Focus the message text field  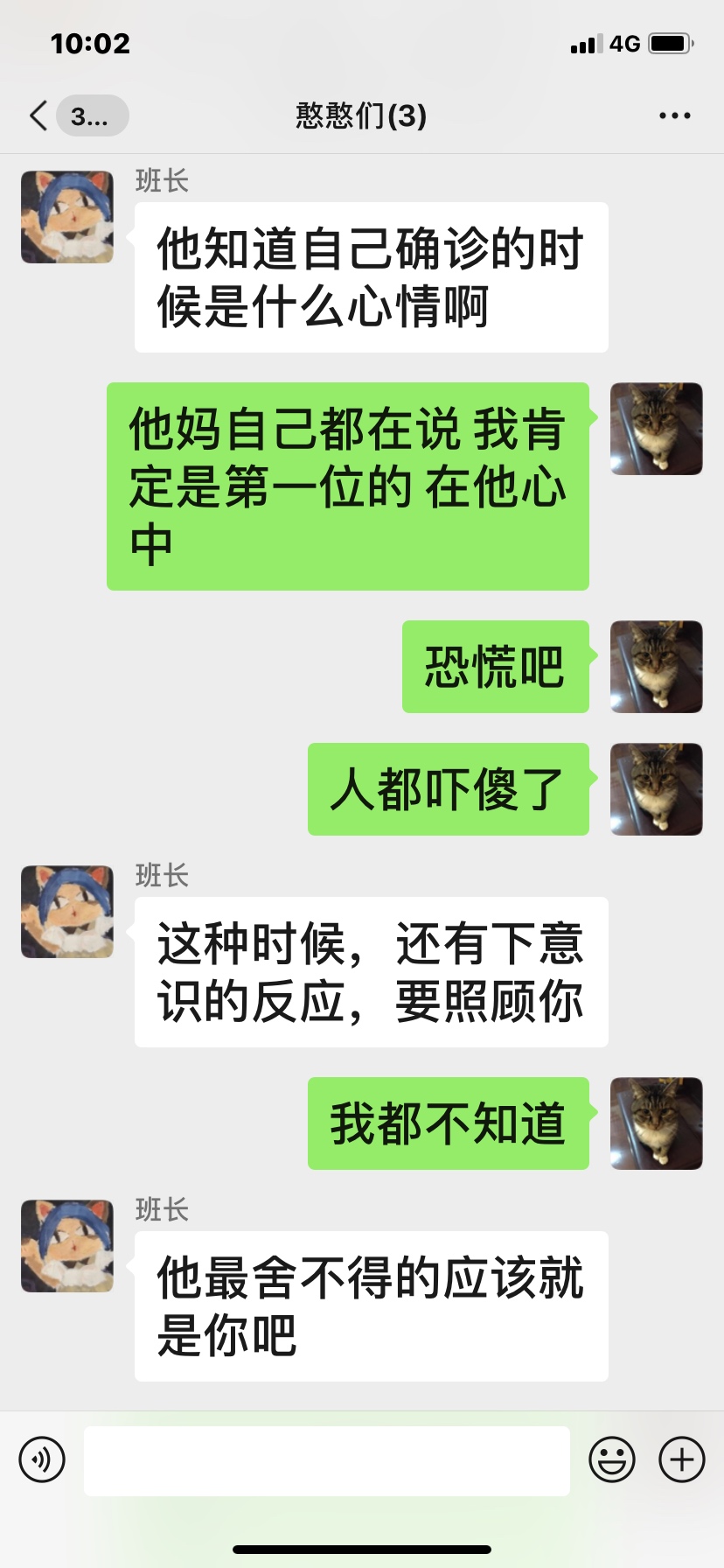326,1460
